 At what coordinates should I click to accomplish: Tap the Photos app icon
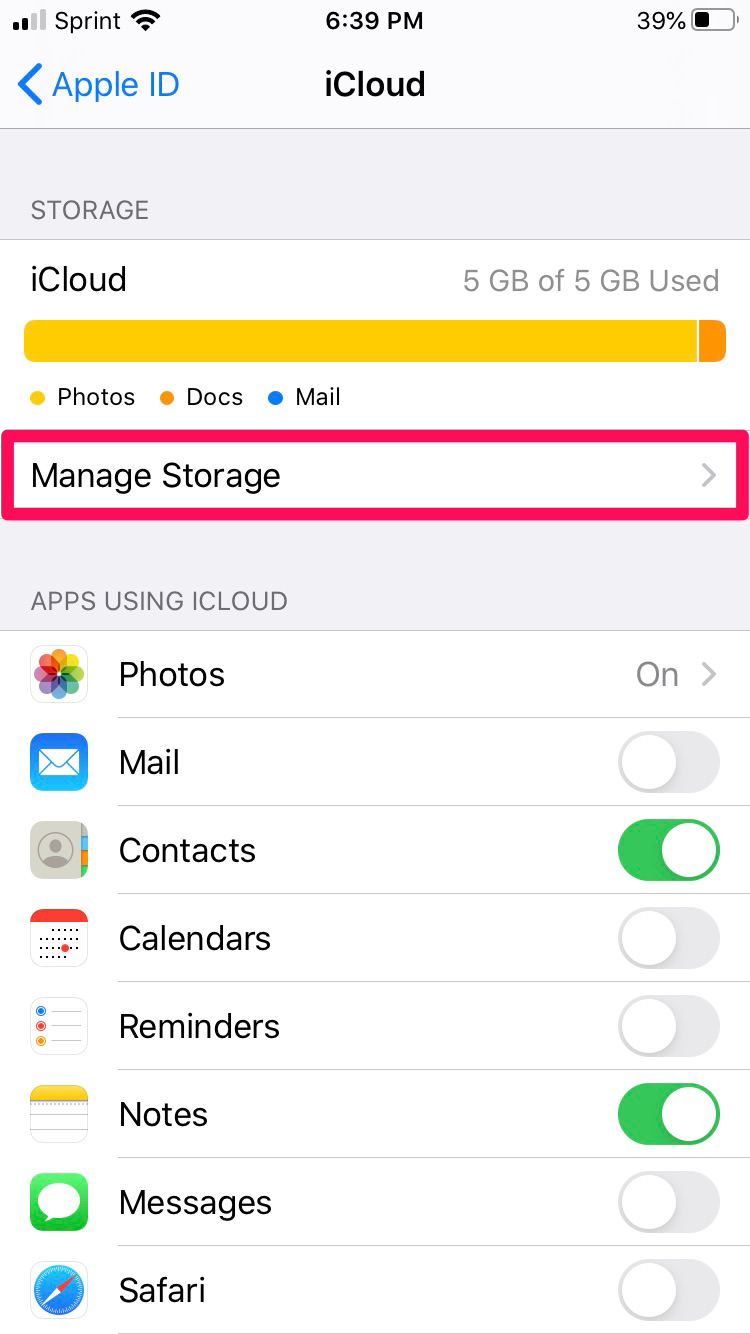tap(59, 674)
